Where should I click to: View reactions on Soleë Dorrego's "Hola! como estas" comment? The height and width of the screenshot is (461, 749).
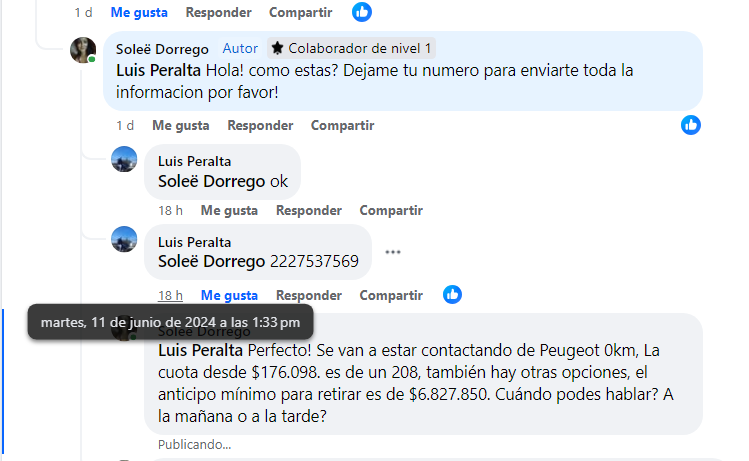point(691,125)
